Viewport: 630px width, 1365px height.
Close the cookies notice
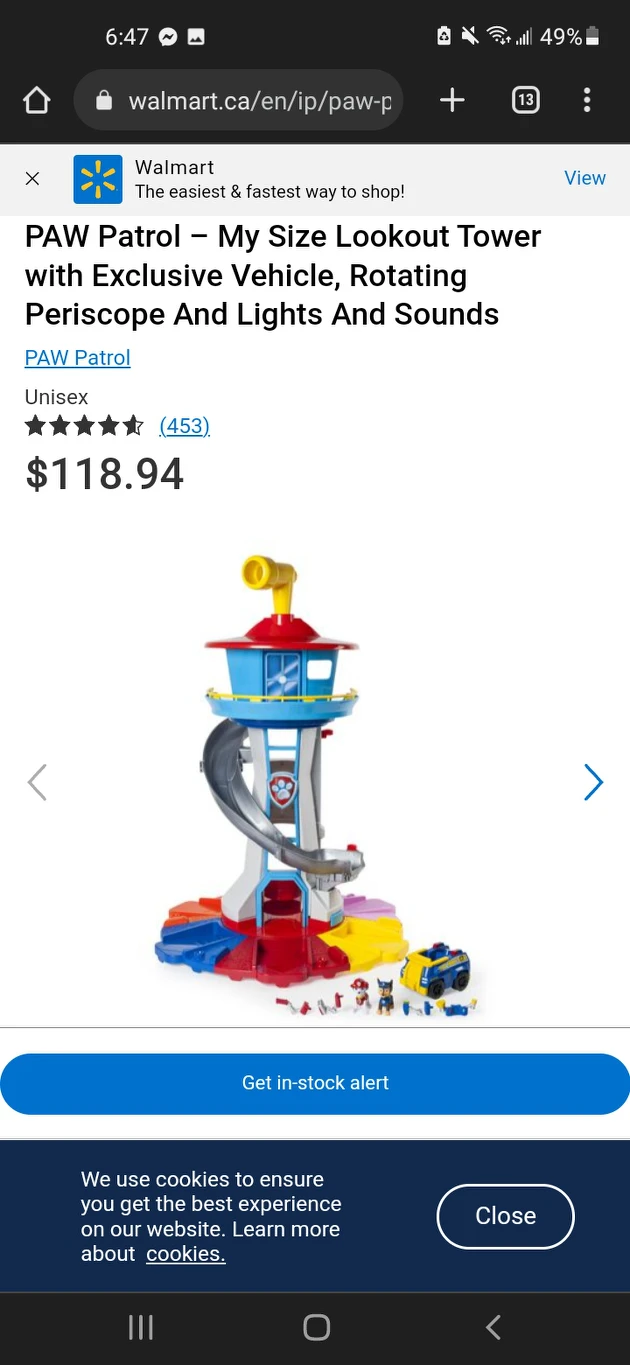point(505,1216)
